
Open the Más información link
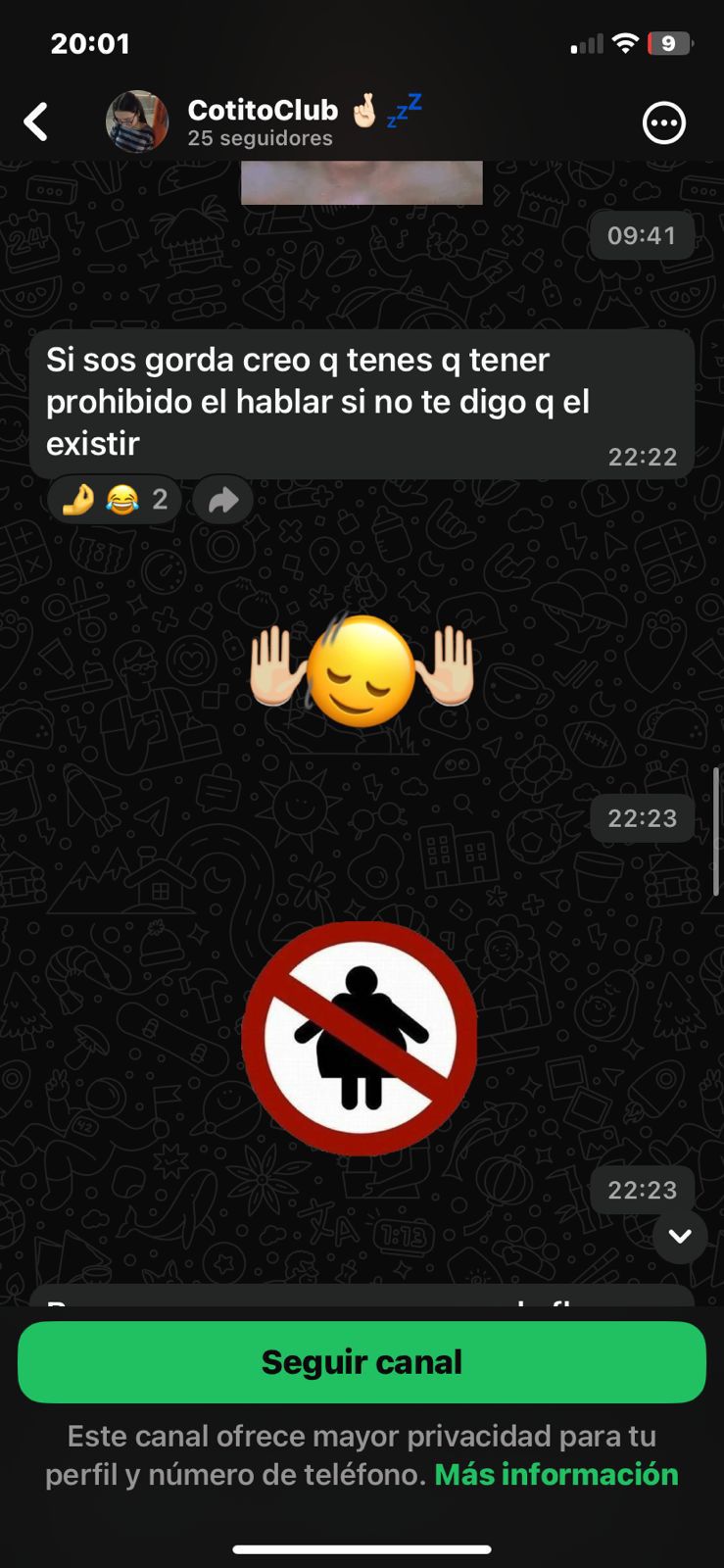point(555,1474)
